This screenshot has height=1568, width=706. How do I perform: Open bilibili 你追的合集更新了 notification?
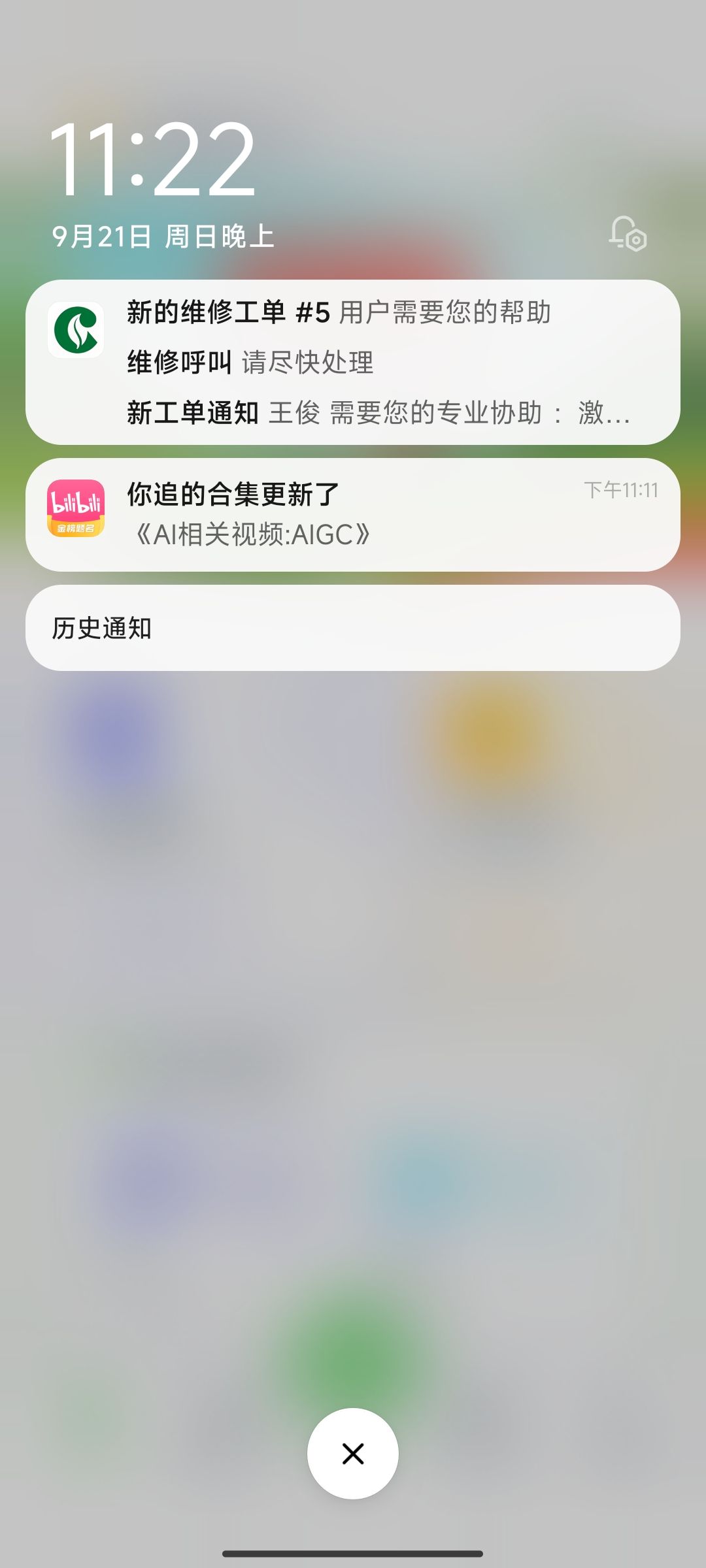point(353,515)
